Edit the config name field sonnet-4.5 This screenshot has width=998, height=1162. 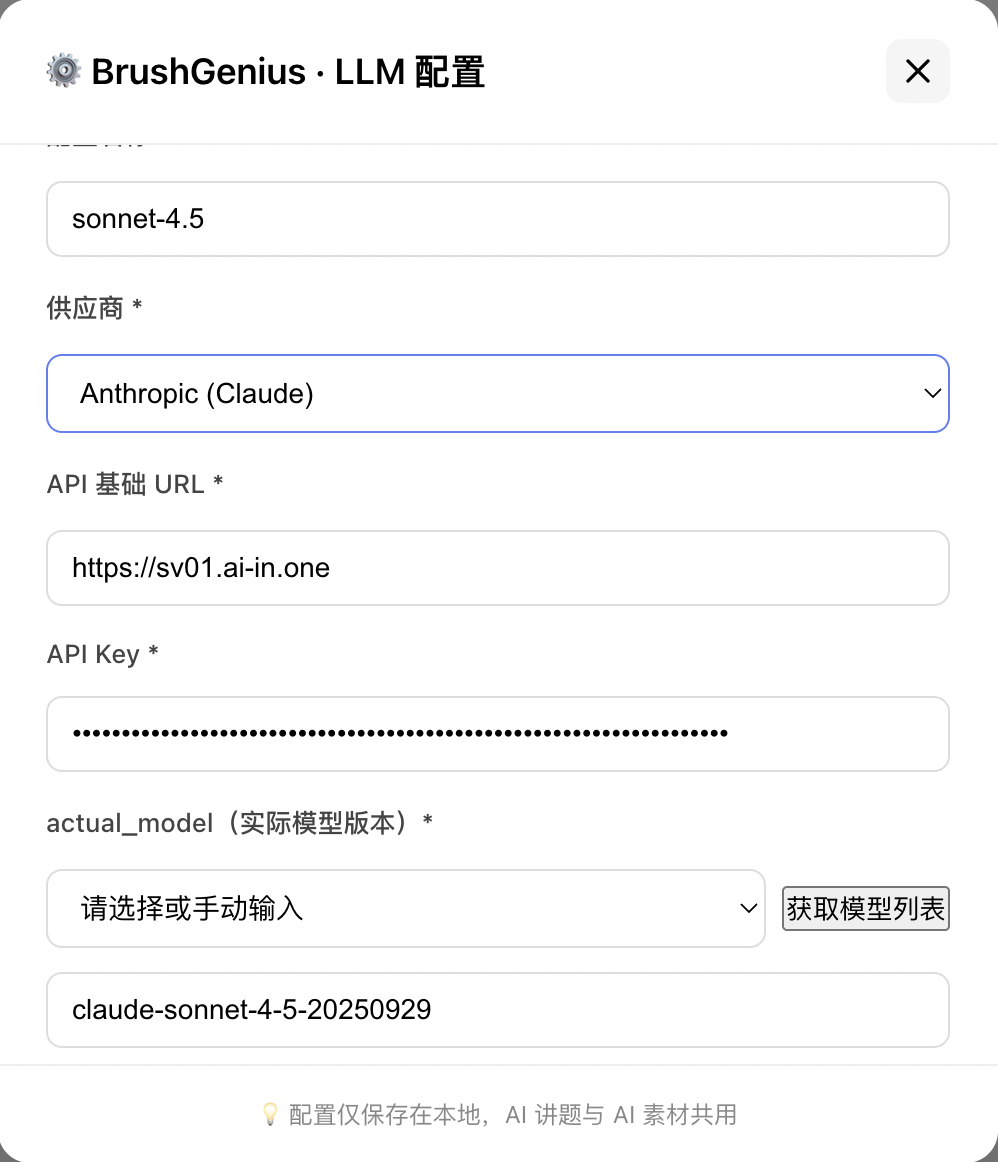point(497,219)
